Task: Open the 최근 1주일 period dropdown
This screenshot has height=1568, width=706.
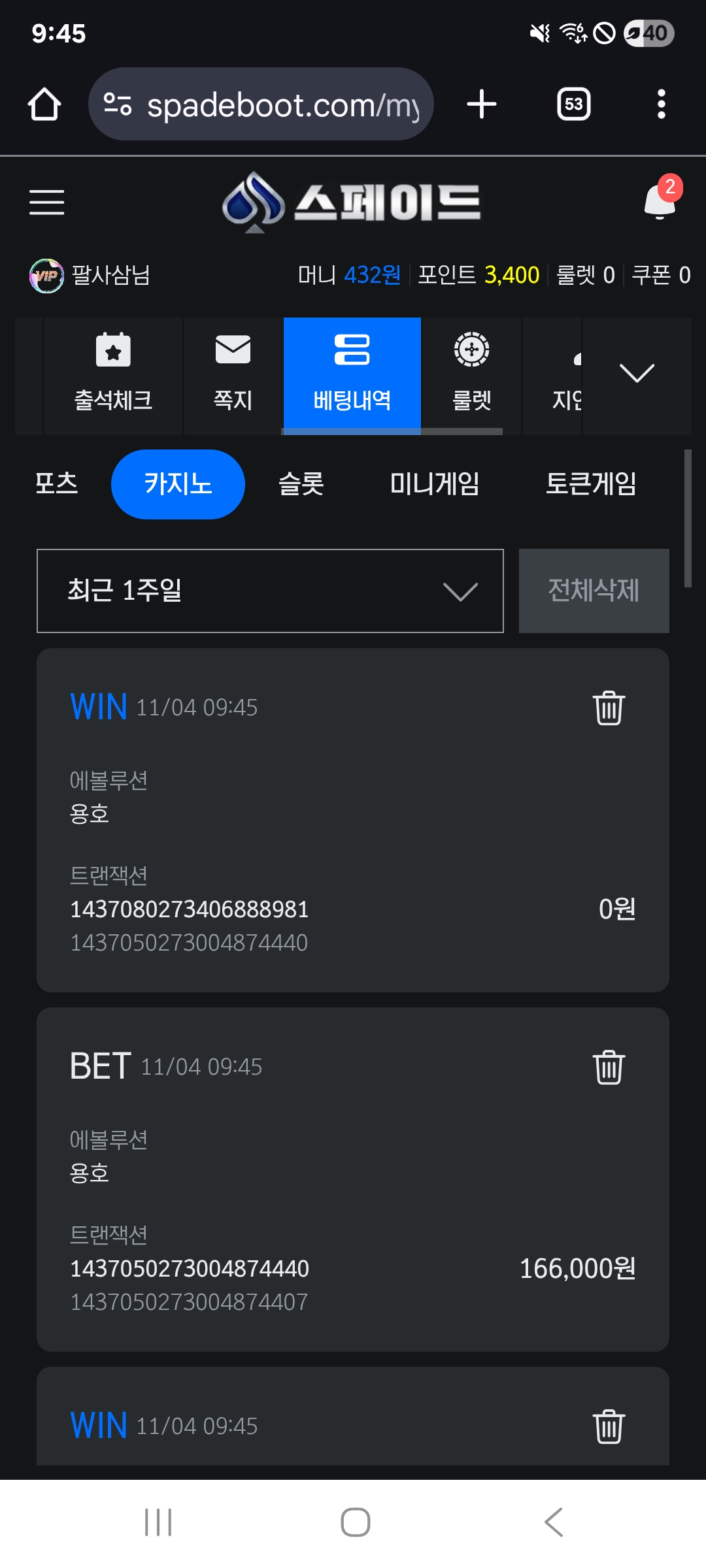Action: point(270,591)
